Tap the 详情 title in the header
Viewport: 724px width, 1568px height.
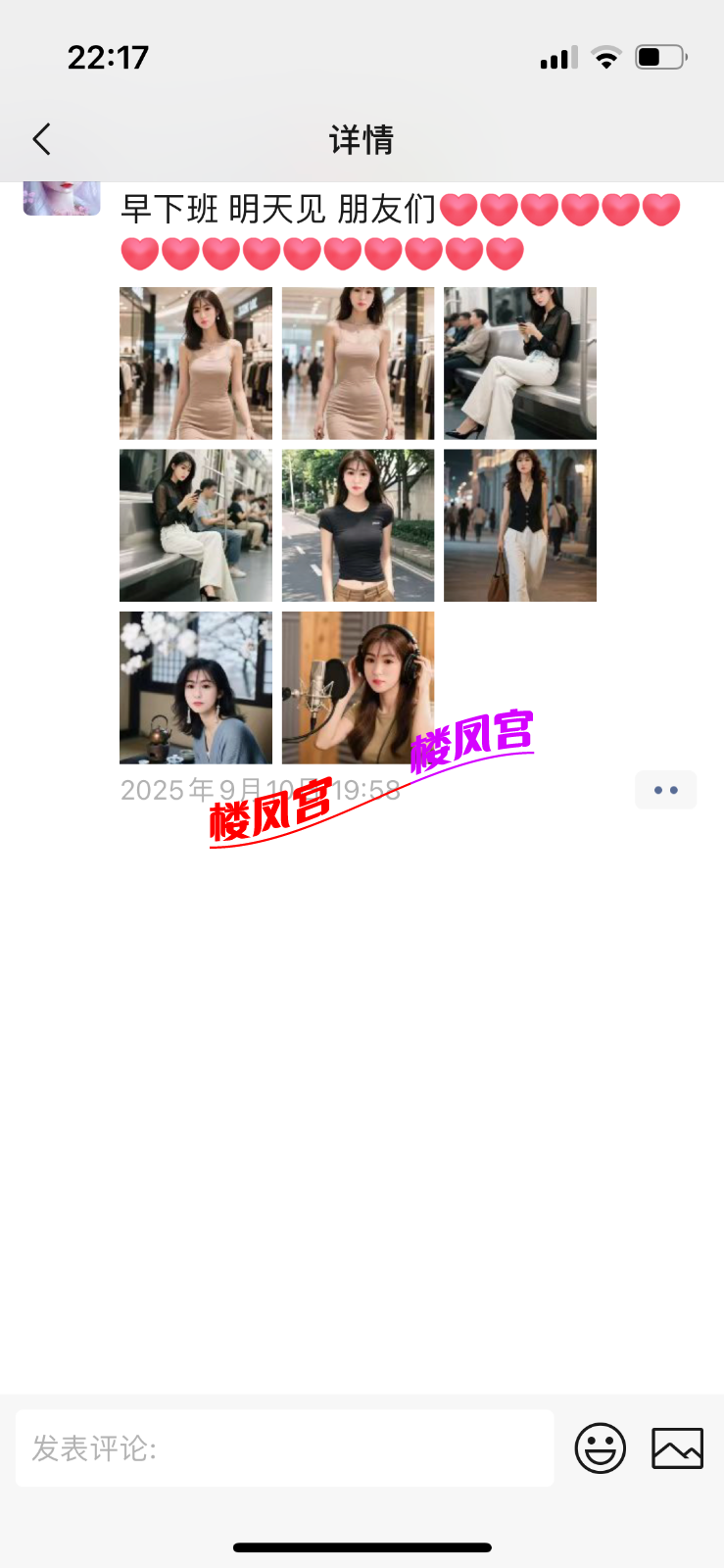[362, 139]
